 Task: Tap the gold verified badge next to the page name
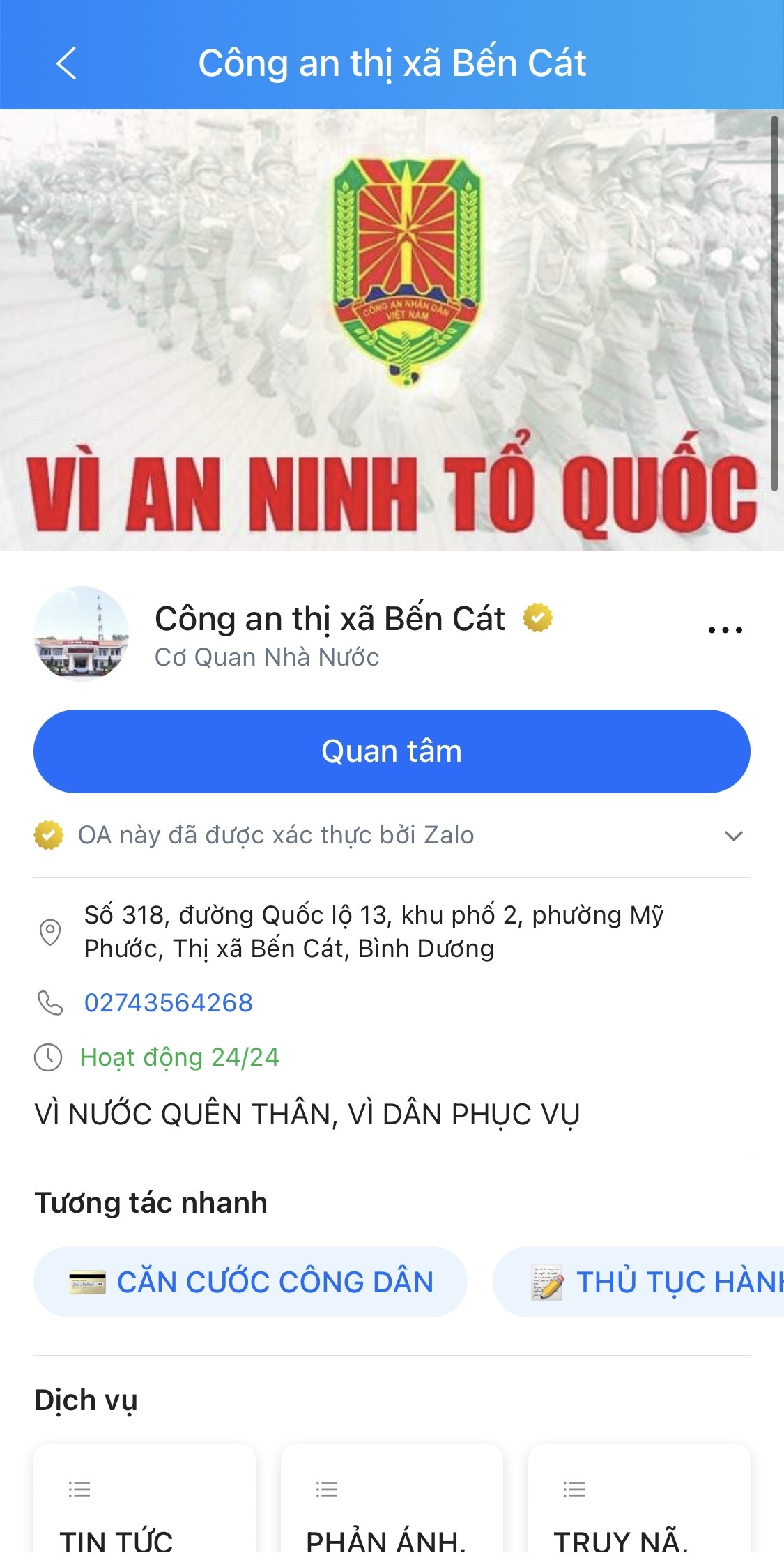(x=537, y=617)
